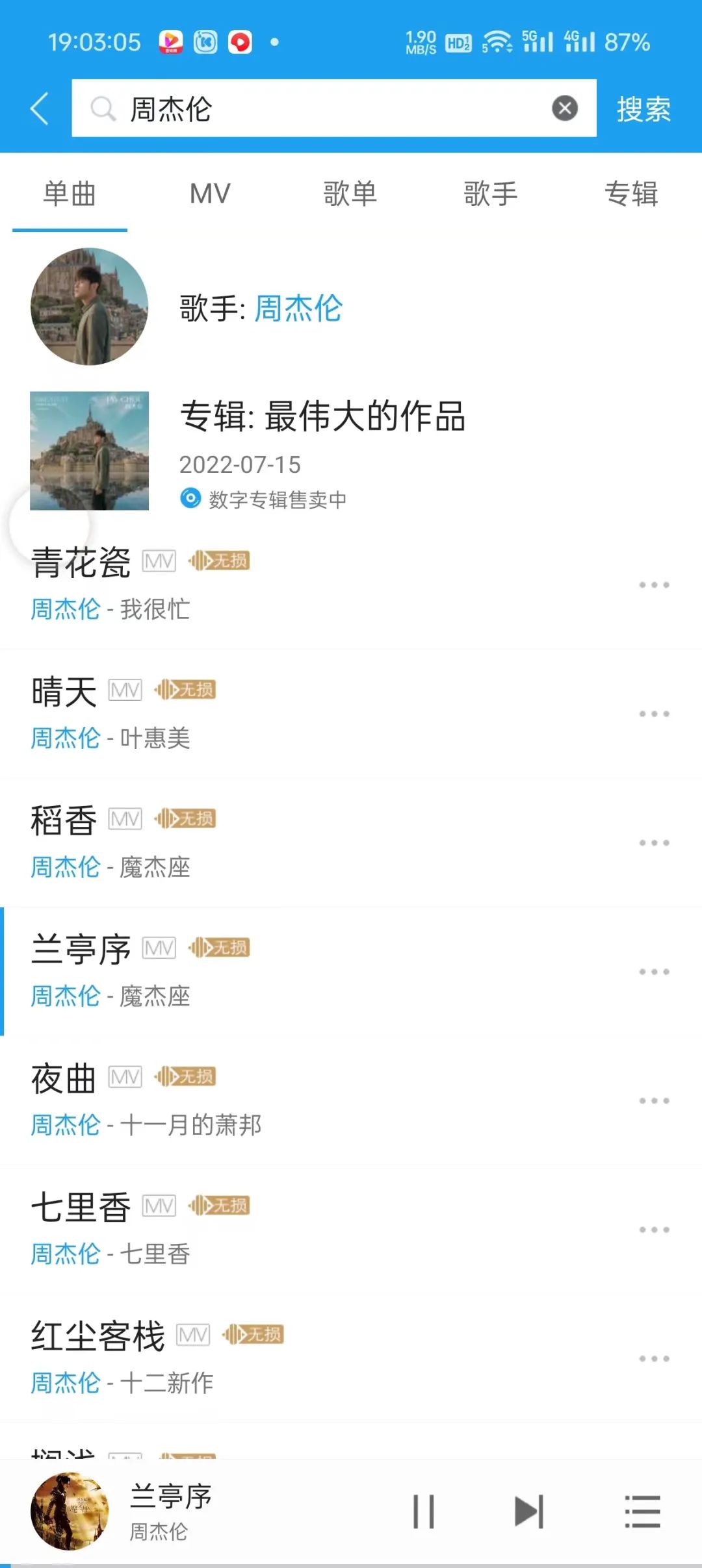Viewport: 702px width, 1568px height.
Task: Tap the 搜索 button
Action: point(643,109)
